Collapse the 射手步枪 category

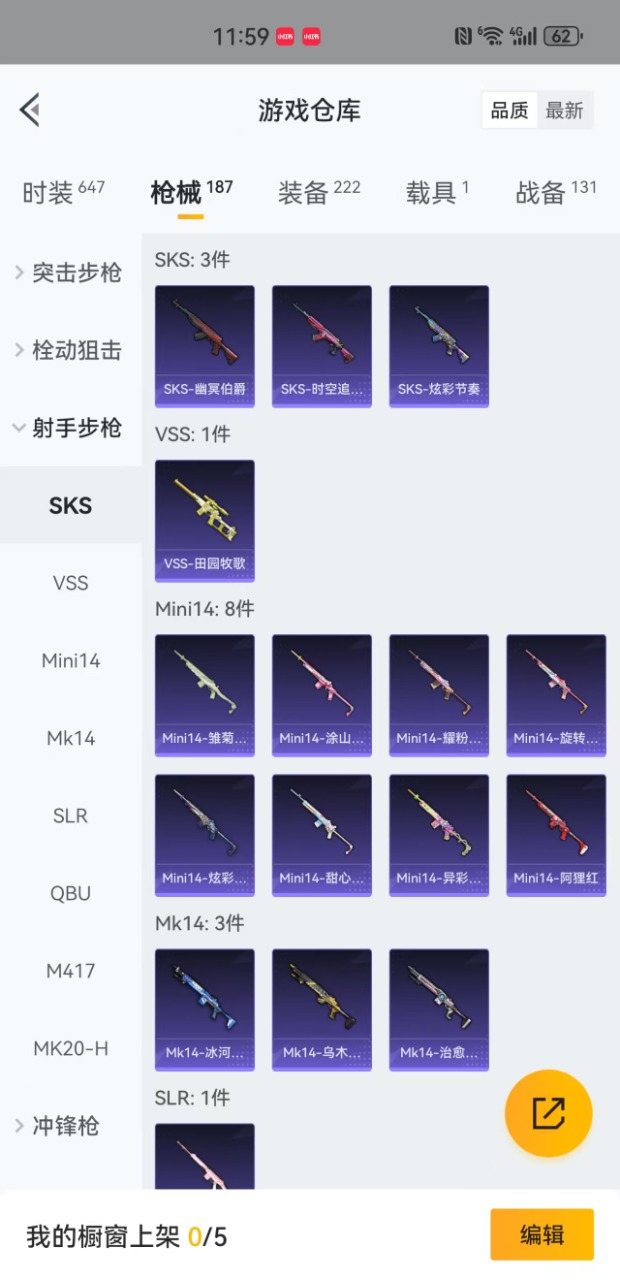tap(70, 428)
